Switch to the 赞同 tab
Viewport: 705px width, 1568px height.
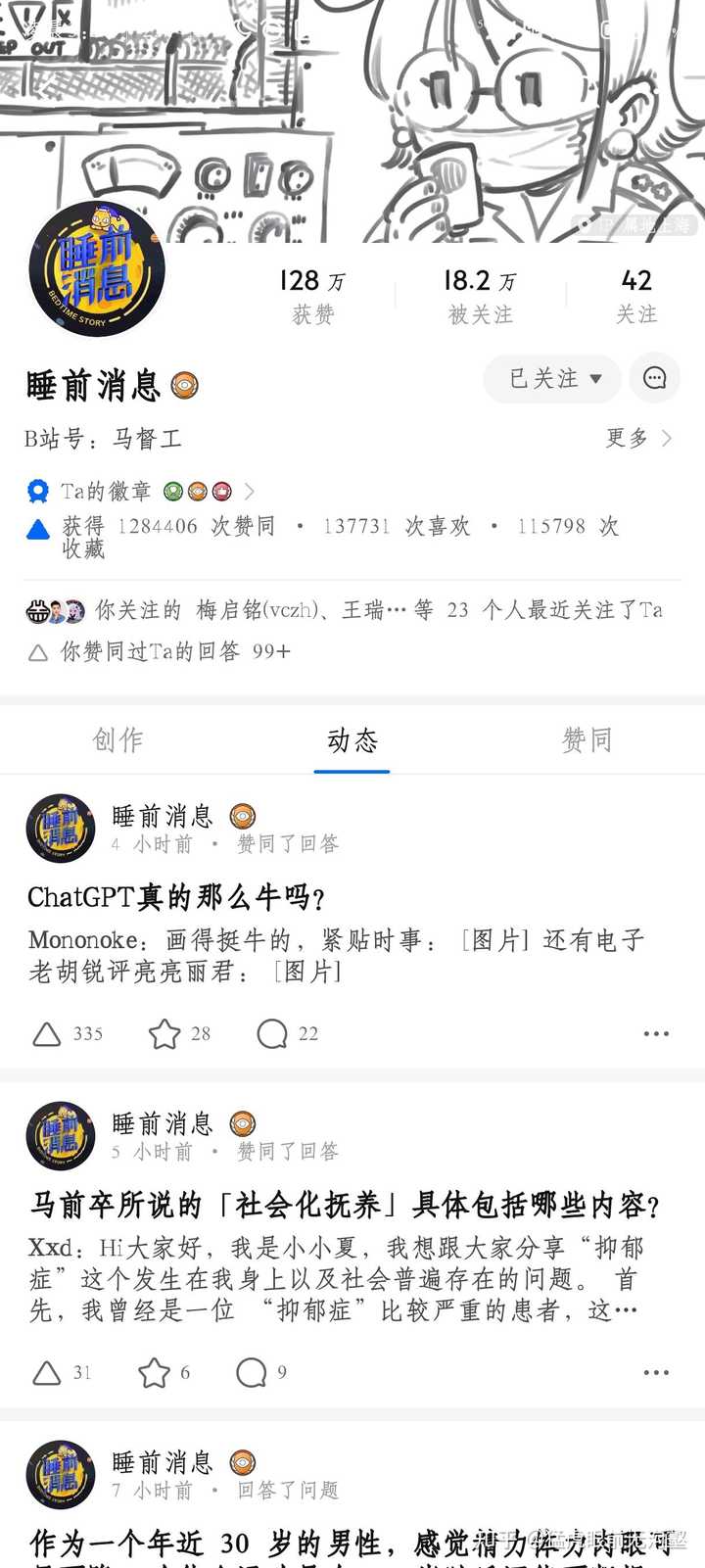click(x=587, y=739)
